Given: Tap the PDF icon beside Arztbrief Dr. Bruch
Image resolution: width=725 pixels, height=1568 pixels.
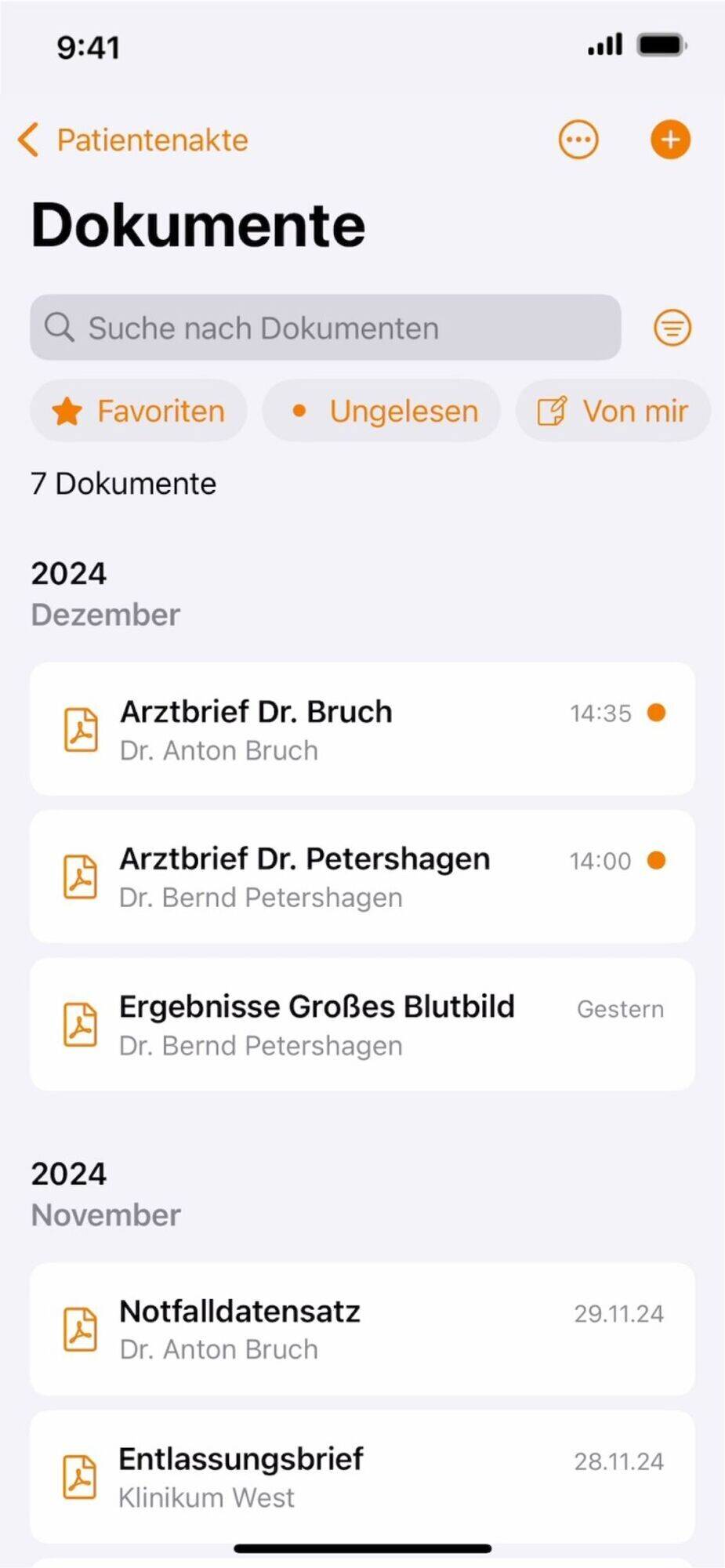Looking at the screenshot, I should click(81, 729).
